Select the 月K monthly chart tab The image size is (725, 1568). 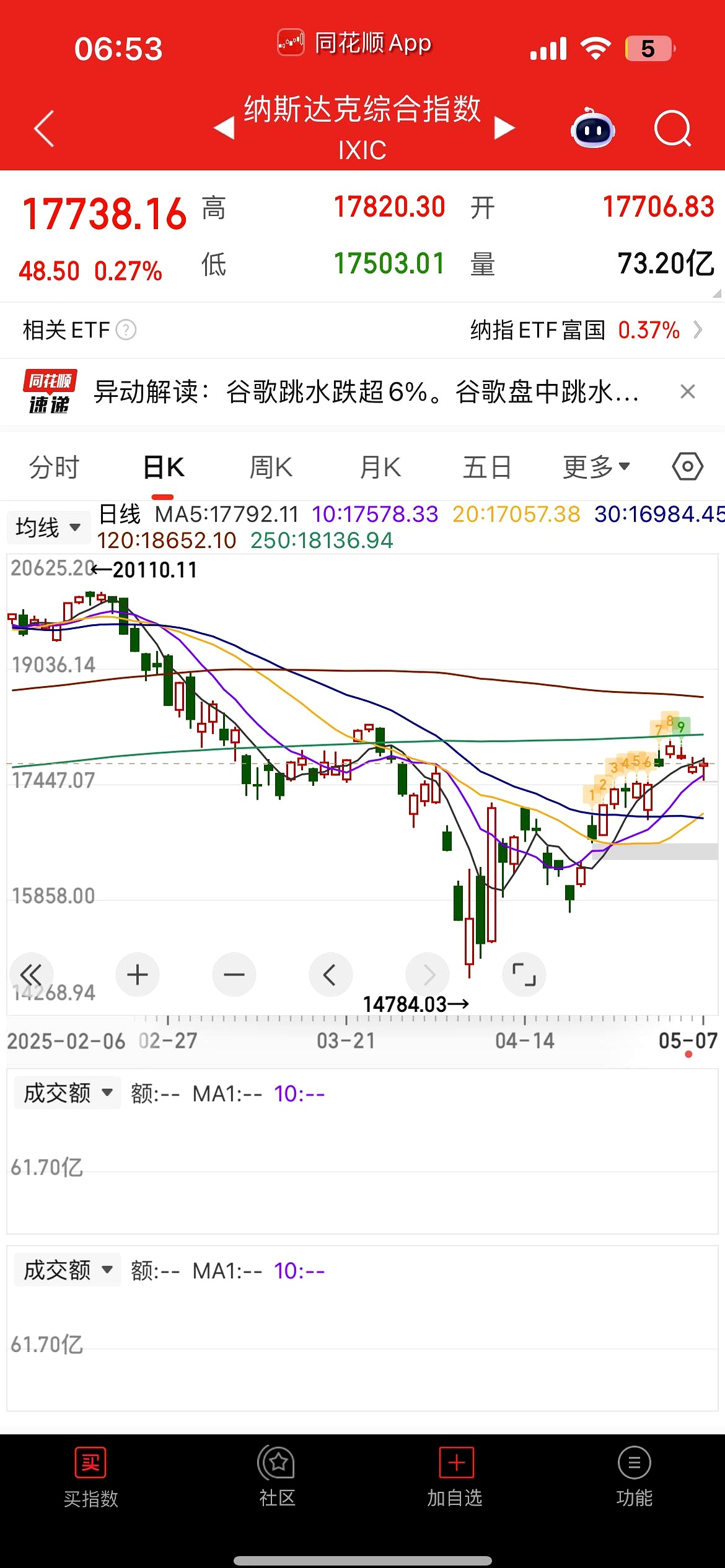click(x=380, y=467)
